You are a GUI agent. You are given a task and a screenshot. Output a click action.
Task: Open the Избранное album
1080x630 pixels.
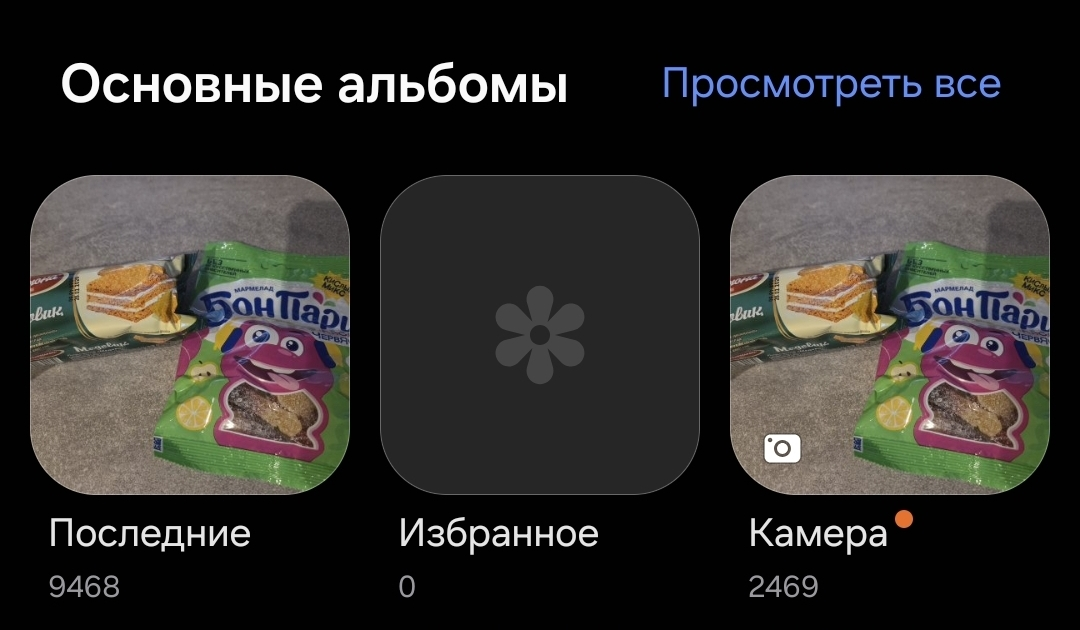pos(539,335)
